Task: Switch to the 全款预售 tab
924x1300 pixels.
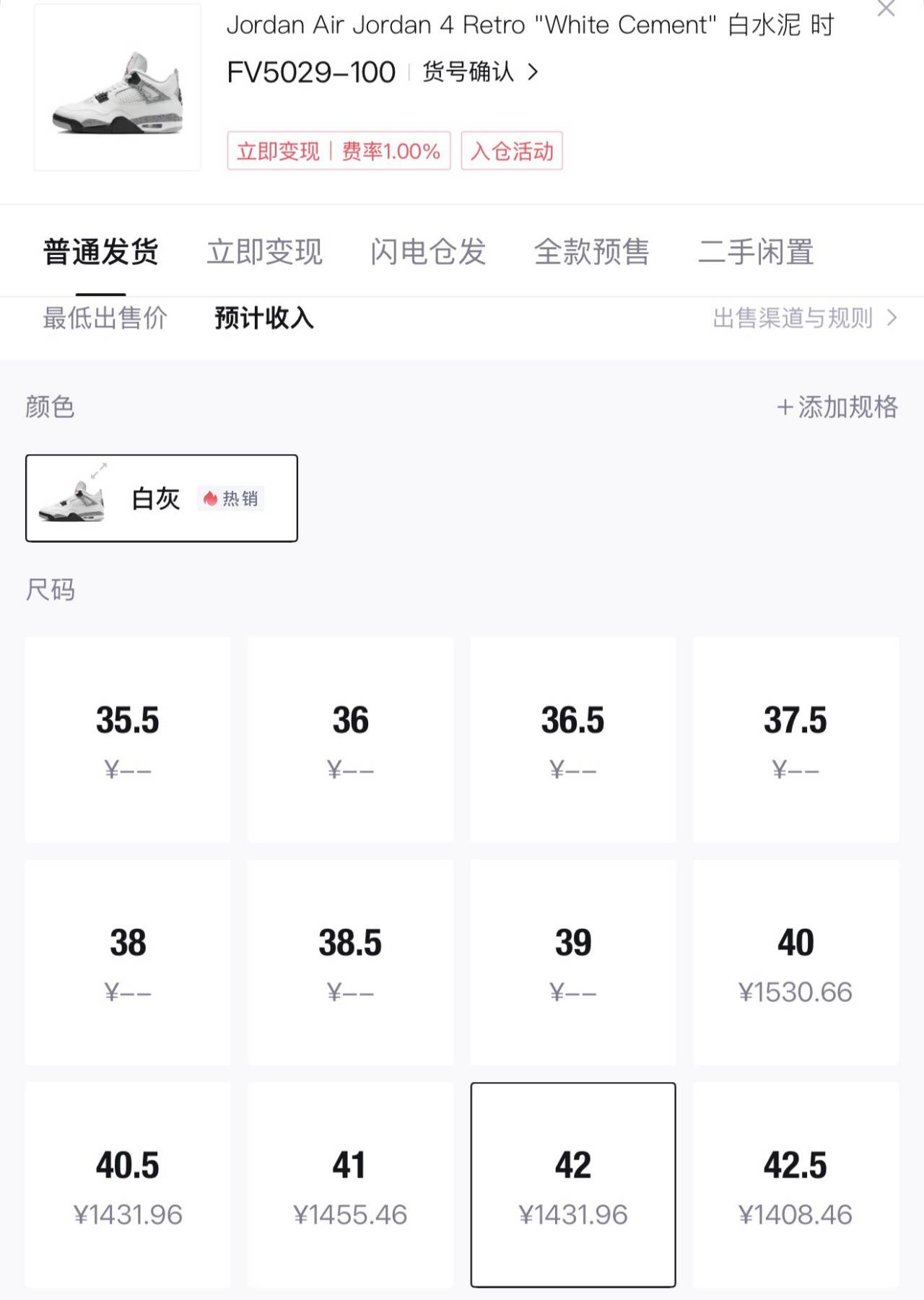Action: [592, 252]
